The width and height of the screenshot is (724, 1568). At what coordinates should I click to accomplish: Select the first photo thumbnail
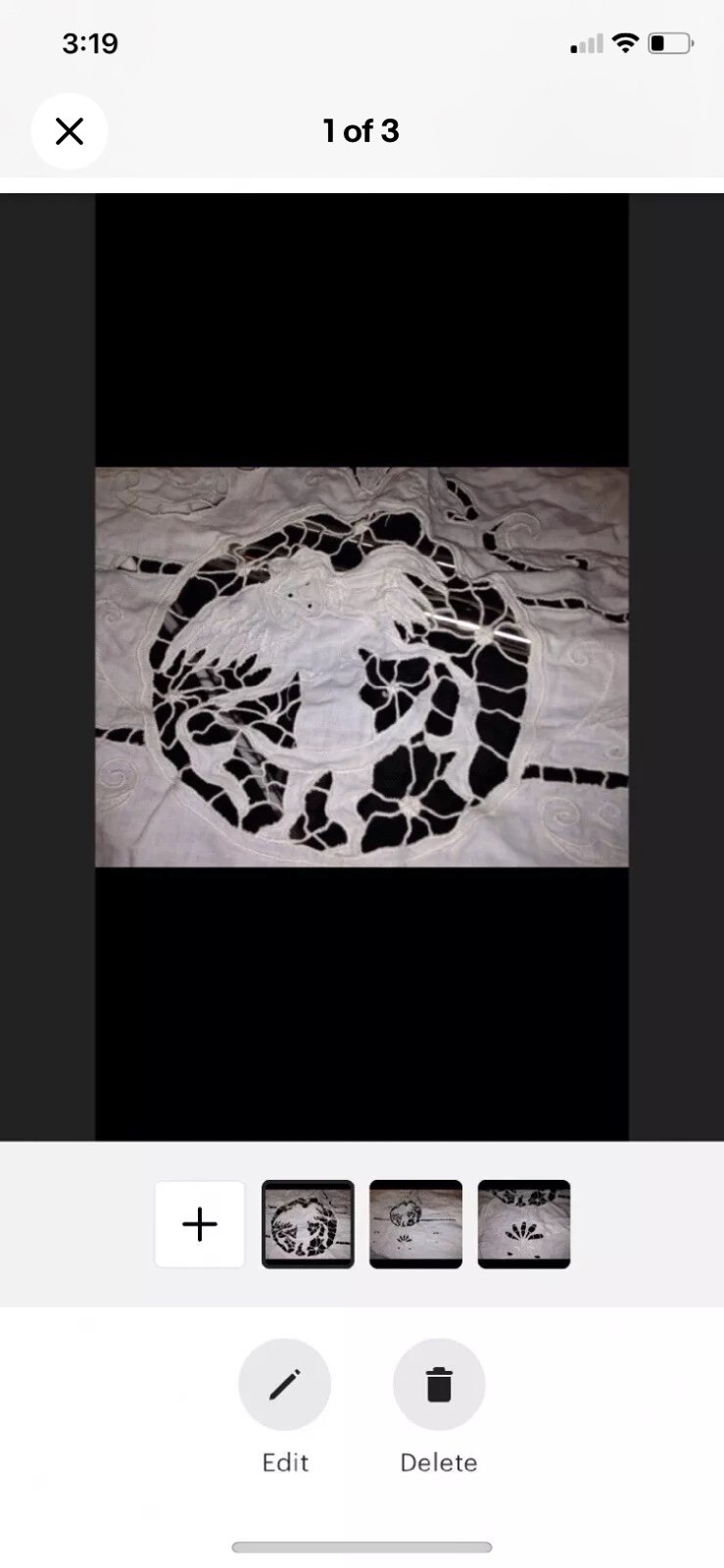click(x=308, y=1224)
